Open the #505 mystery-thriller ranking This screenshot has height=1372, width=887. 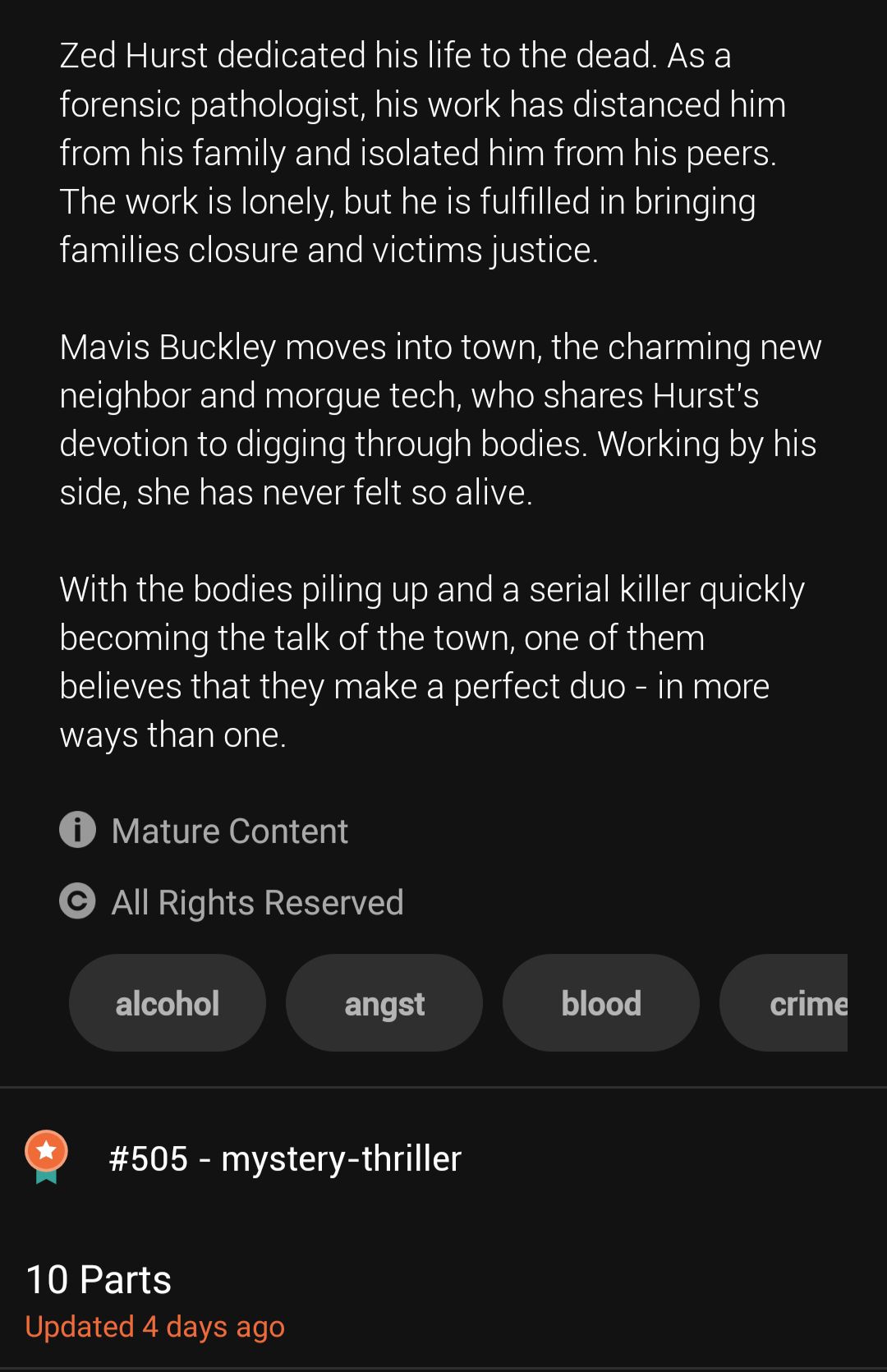[284, 1158]
